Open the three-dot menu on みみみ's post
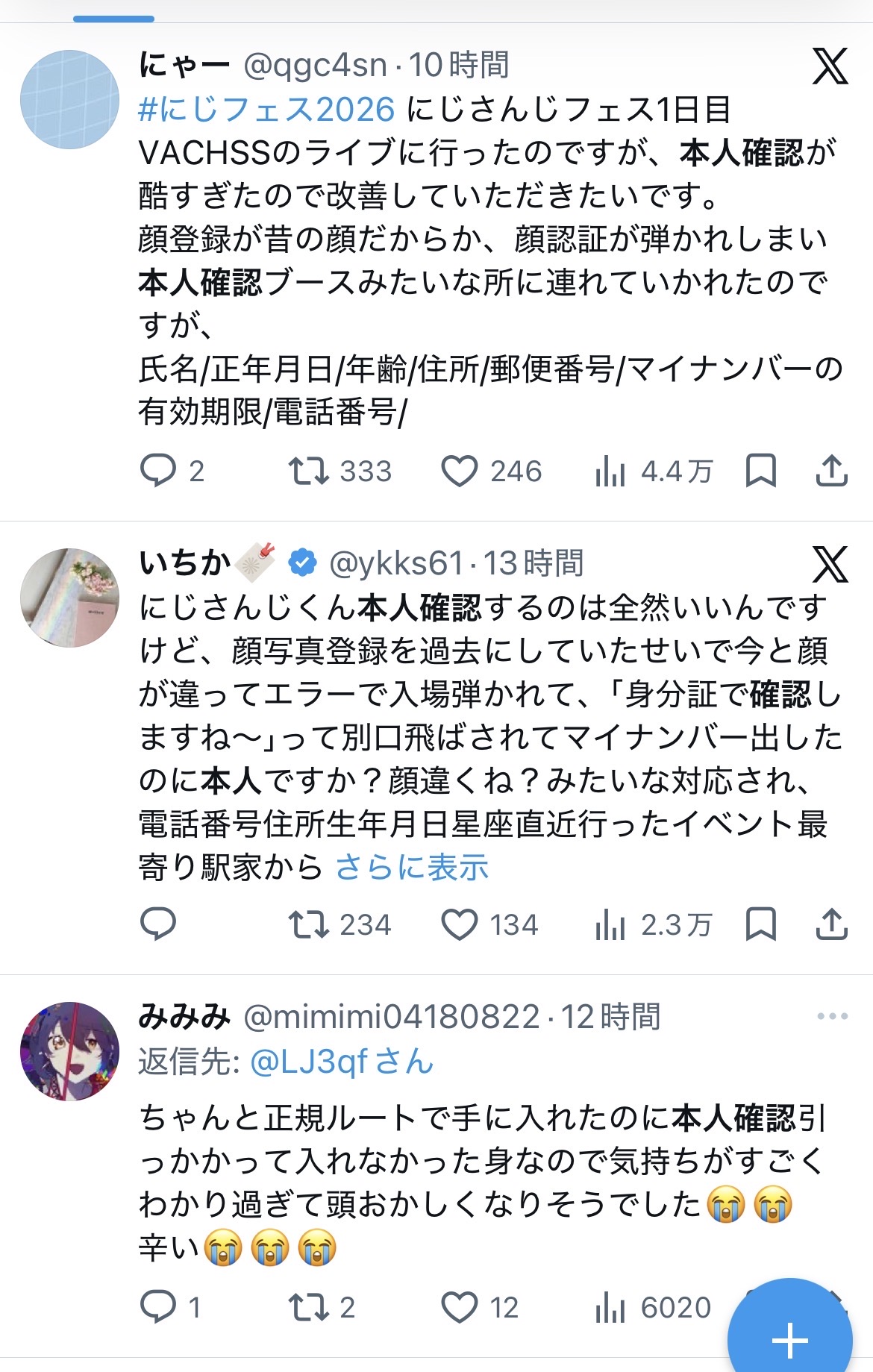 832,1016
